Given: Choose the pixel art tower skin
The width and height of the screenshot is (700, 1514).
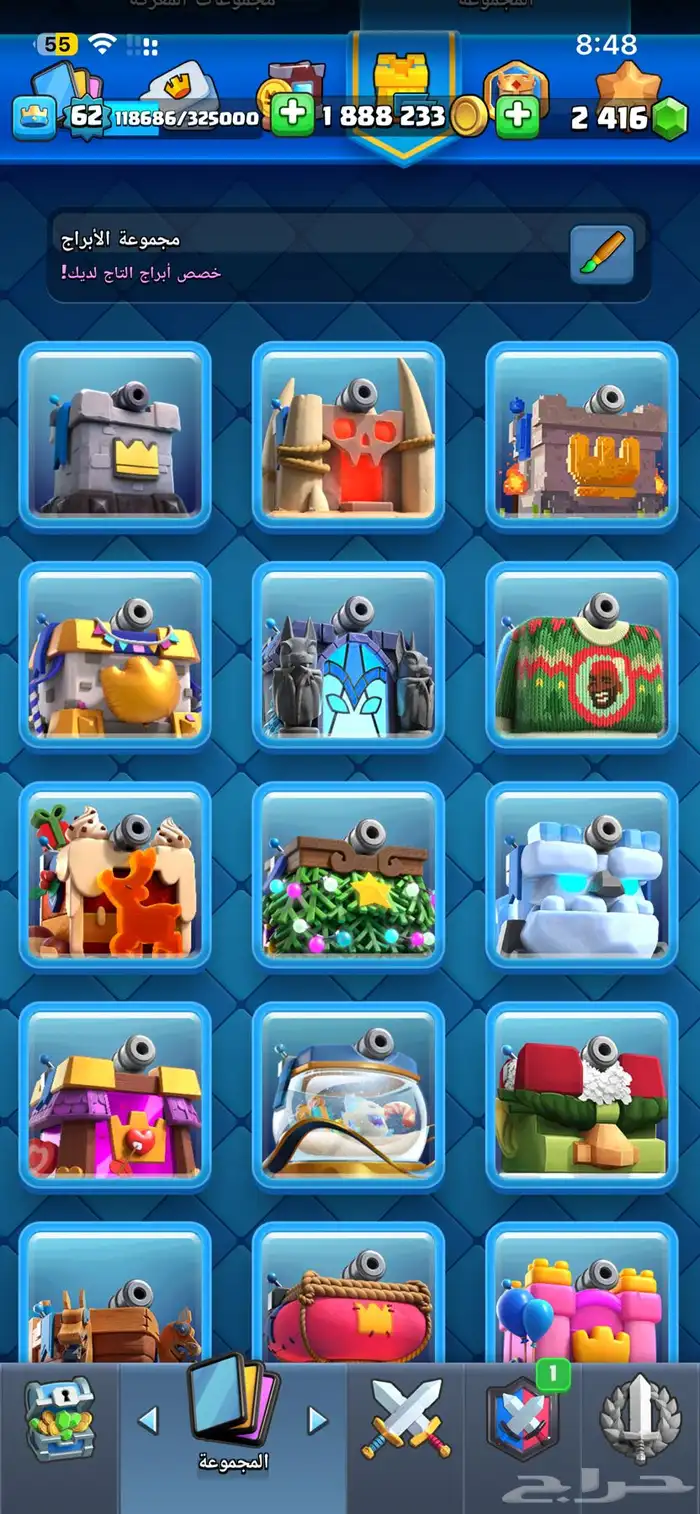Looking at the screenshot, I should [582, 436].
